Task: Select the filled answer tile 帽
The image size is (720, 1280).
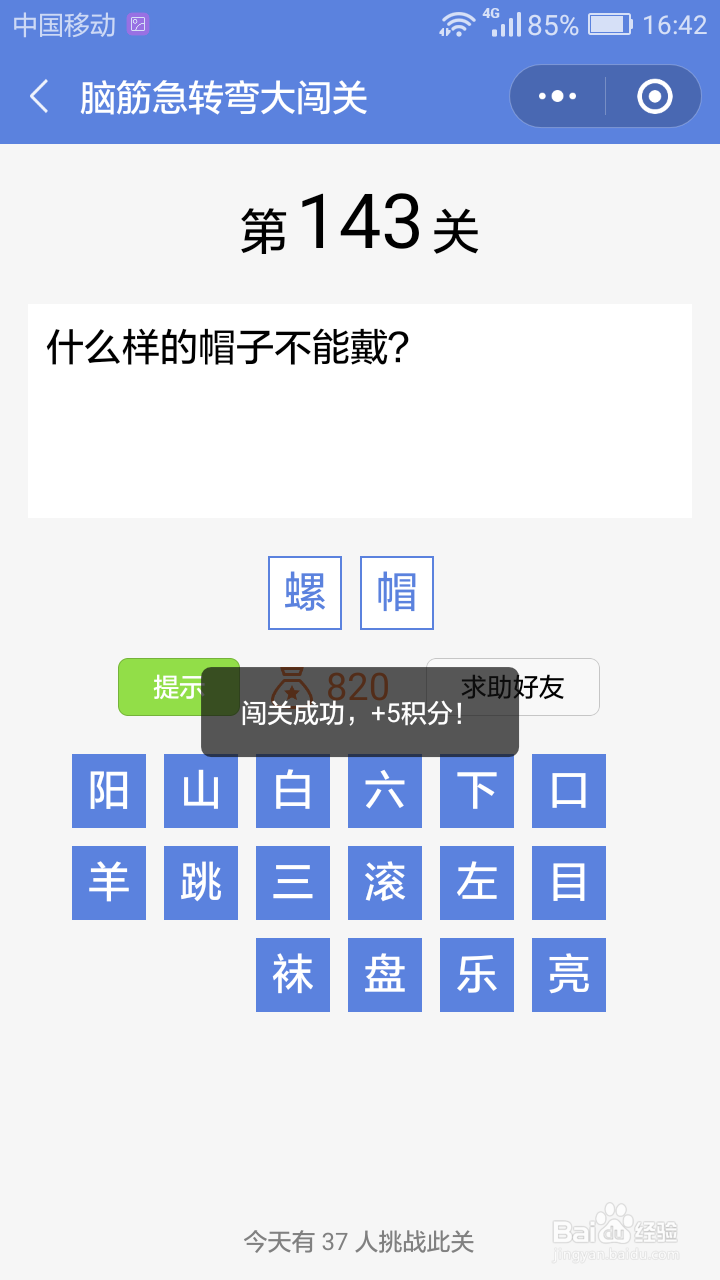Action: [x=396, y=592]
